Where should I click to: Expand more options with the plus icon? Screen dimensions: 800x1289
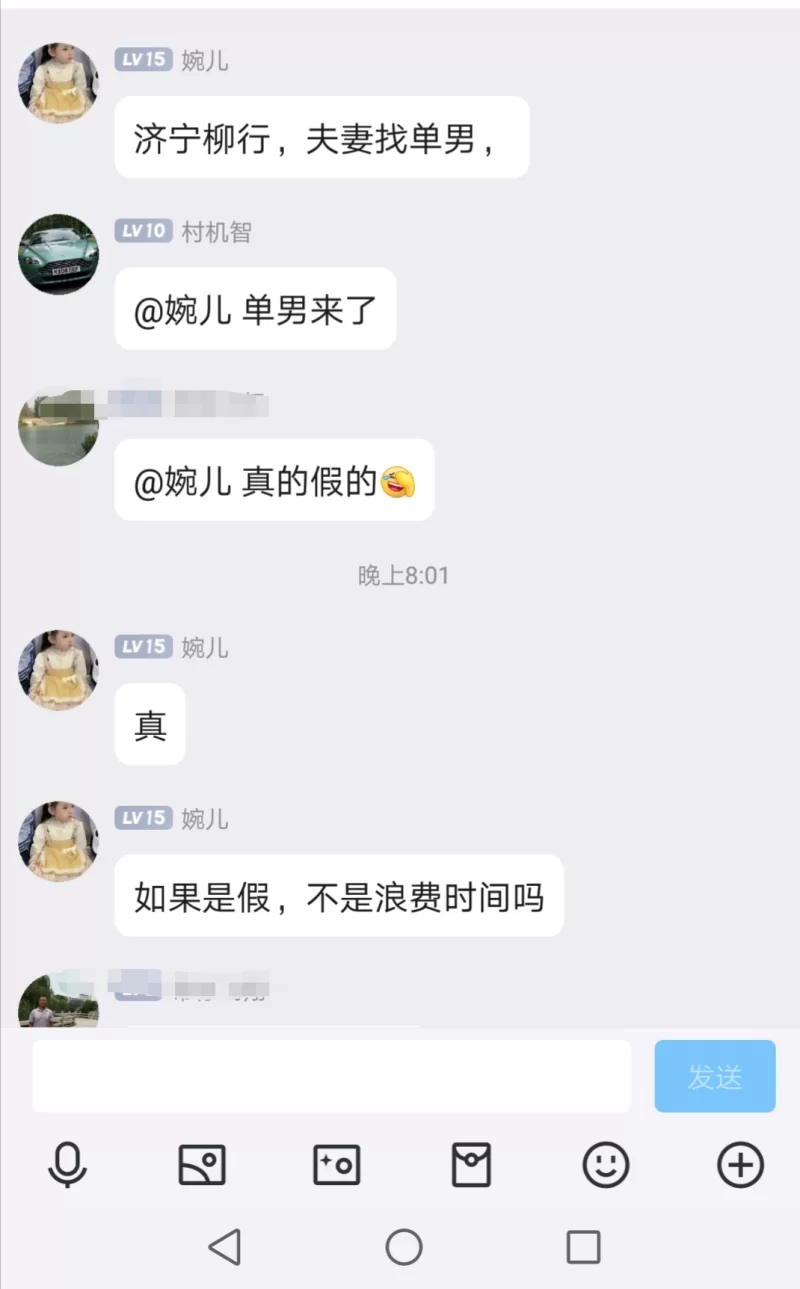tap(740, 1165)
